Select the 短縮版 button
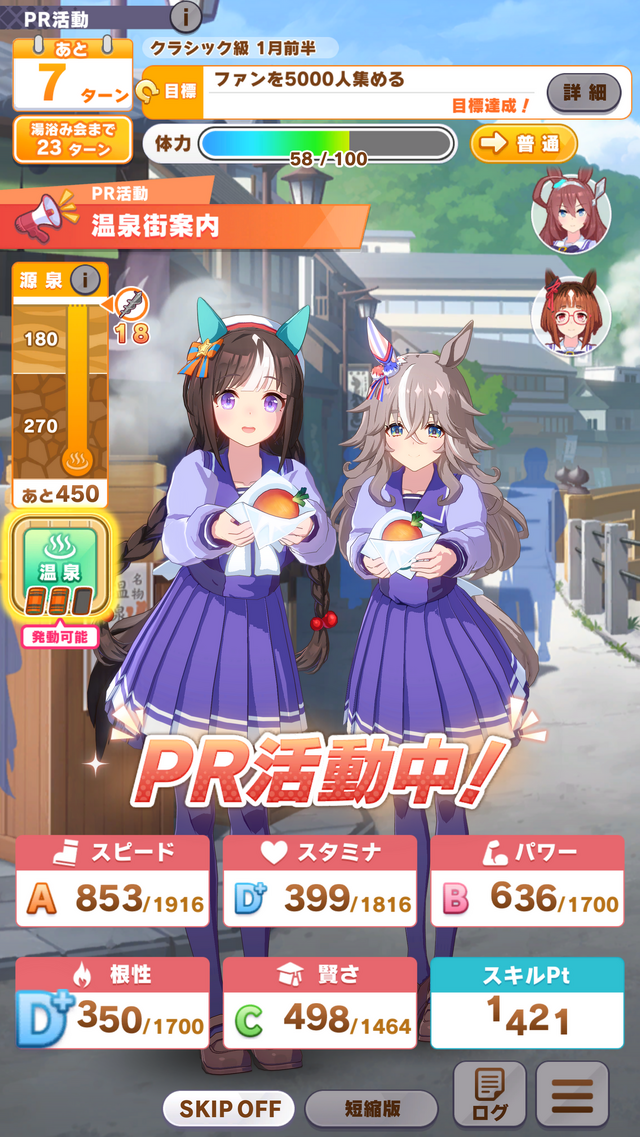The width and height of the screenshot is (640, 1137). (x=371, y=1108)
